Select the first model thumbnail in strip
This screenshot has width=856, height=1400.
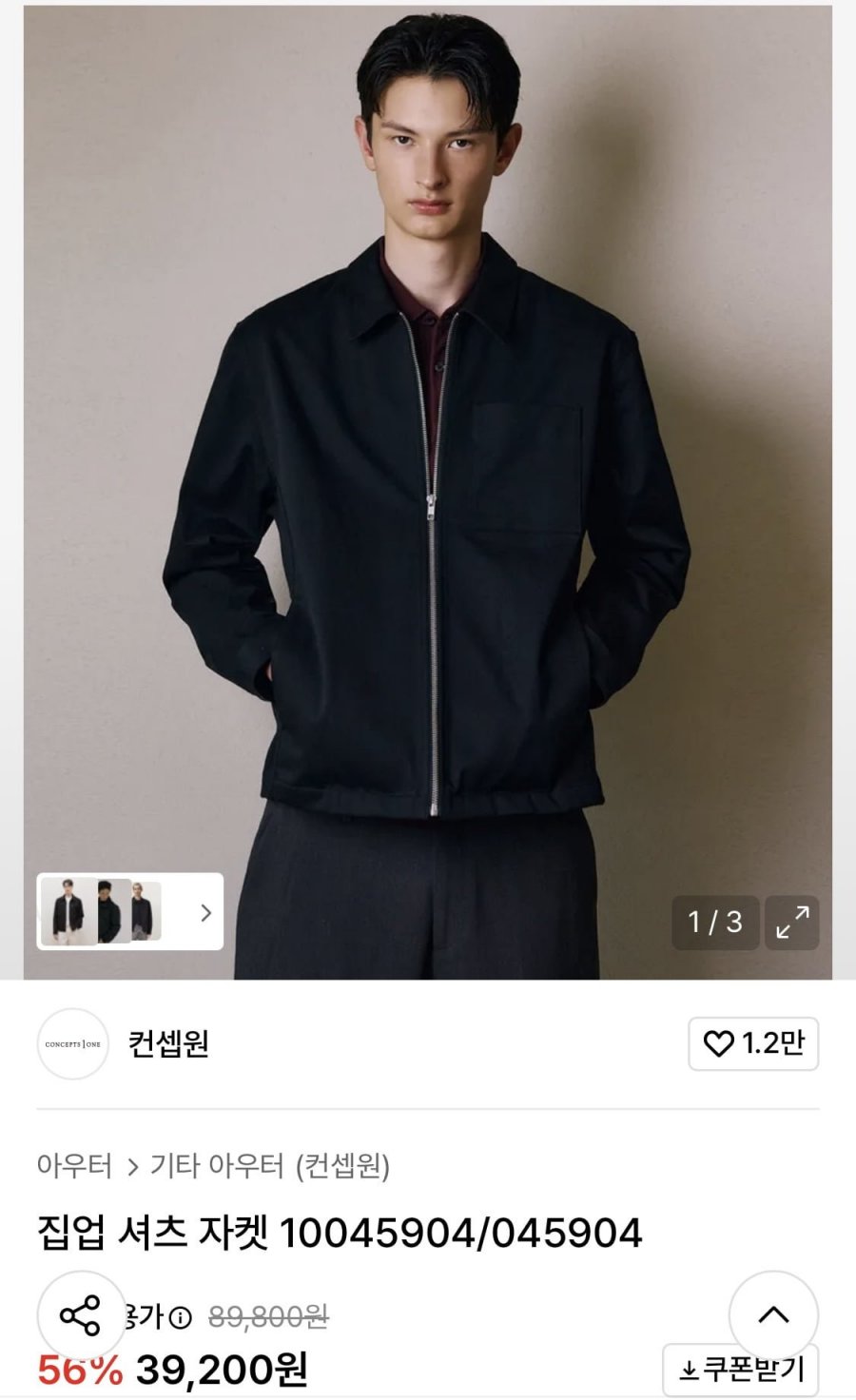[67, 913]
